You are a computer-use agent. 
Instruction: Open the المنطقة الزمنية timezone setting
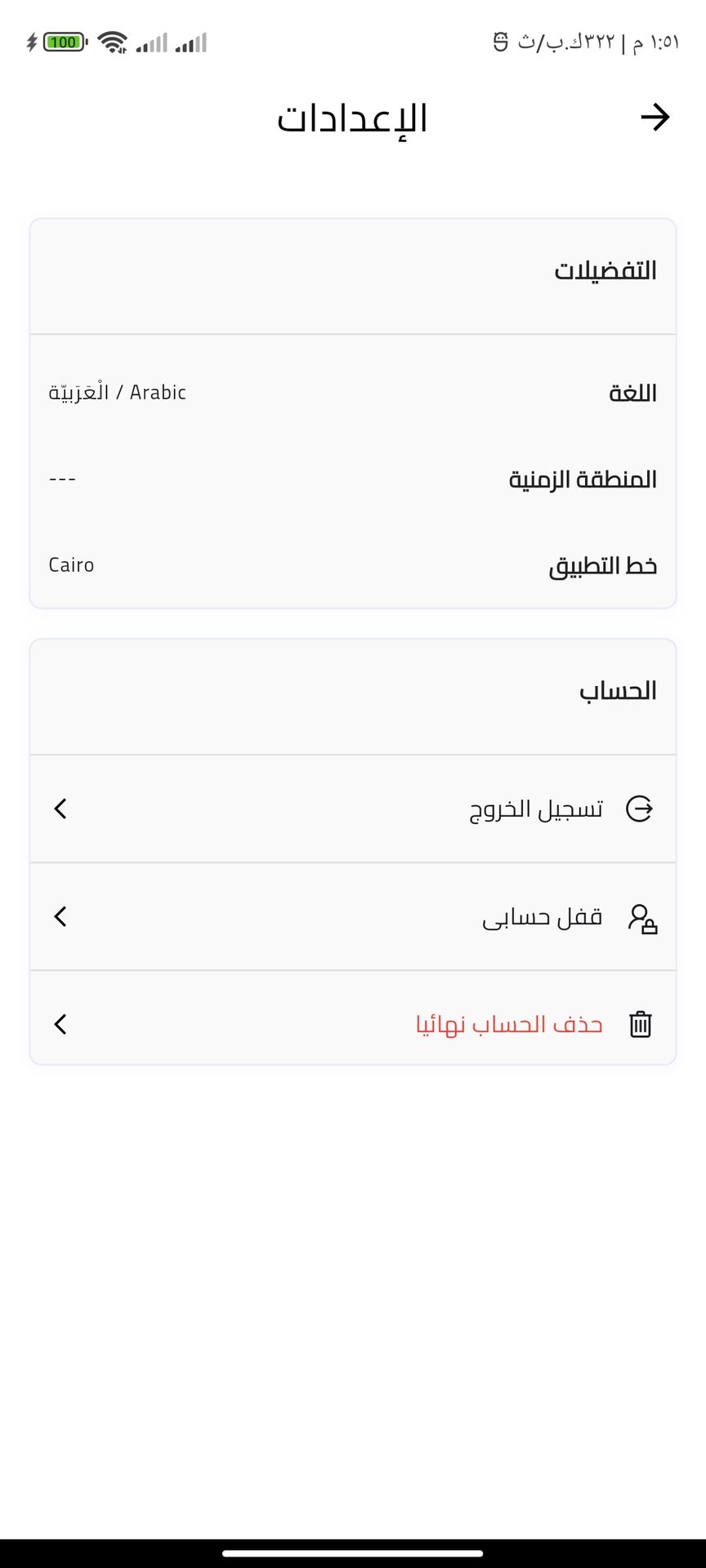coord(353,479)
